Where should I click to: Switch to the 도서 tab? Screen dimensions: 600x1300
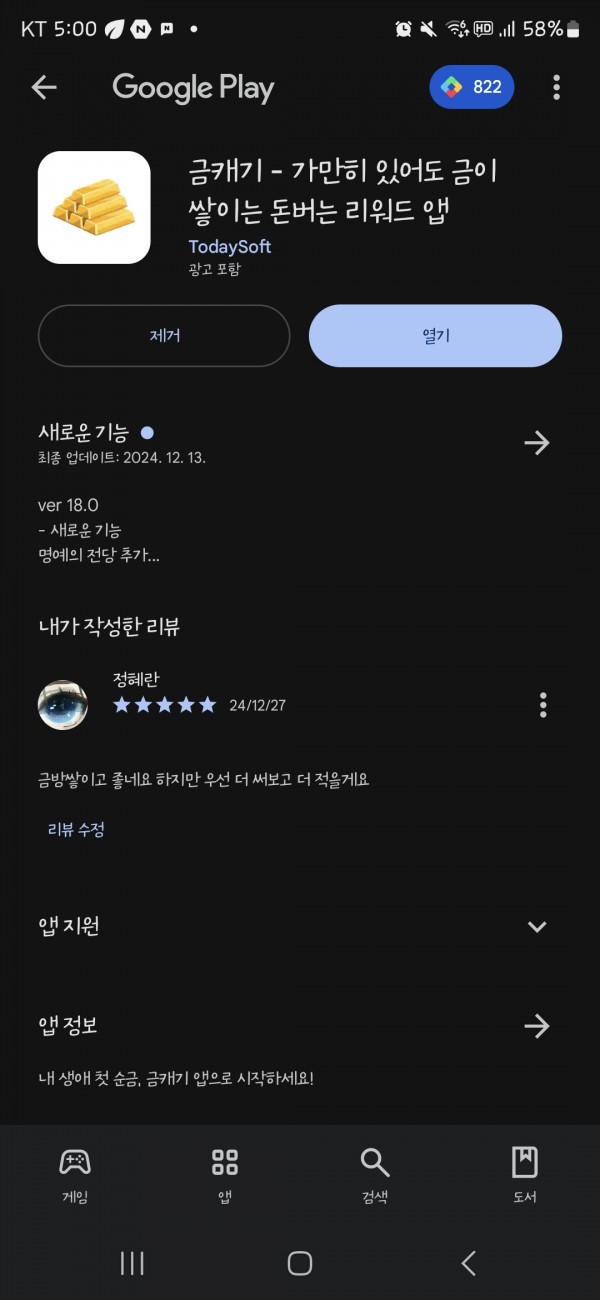click(525, 1175)
